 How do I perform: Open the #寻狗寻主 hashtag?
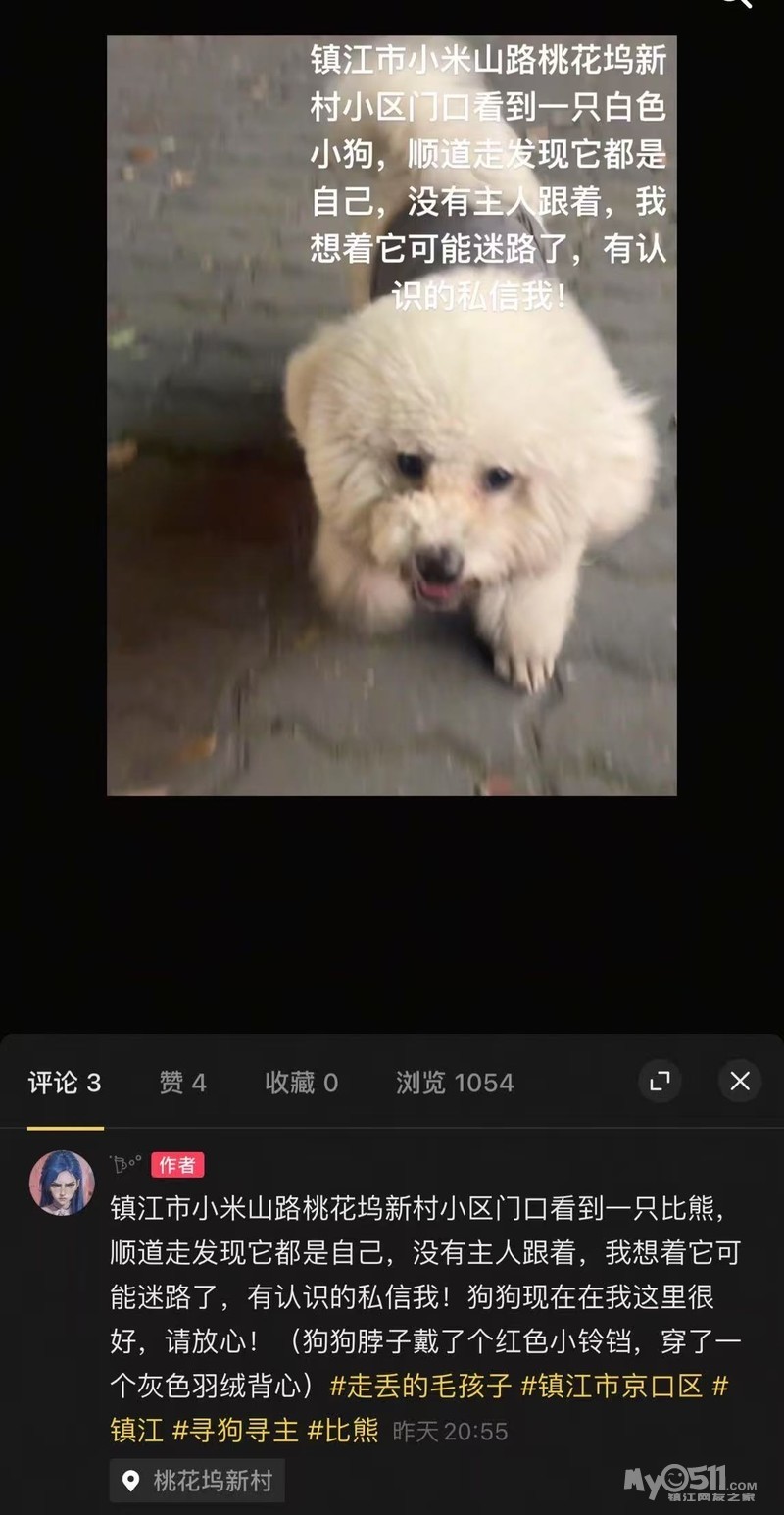[x=235, y=1431]
